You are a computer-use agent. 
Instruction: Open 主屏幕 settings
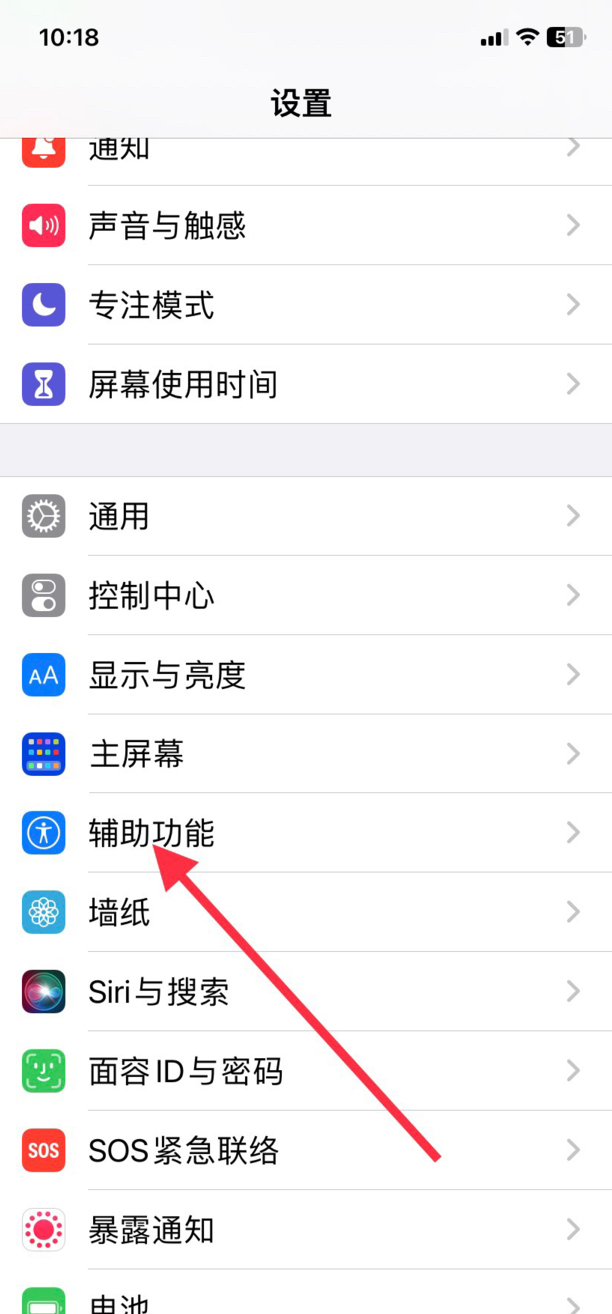point(137,754)
